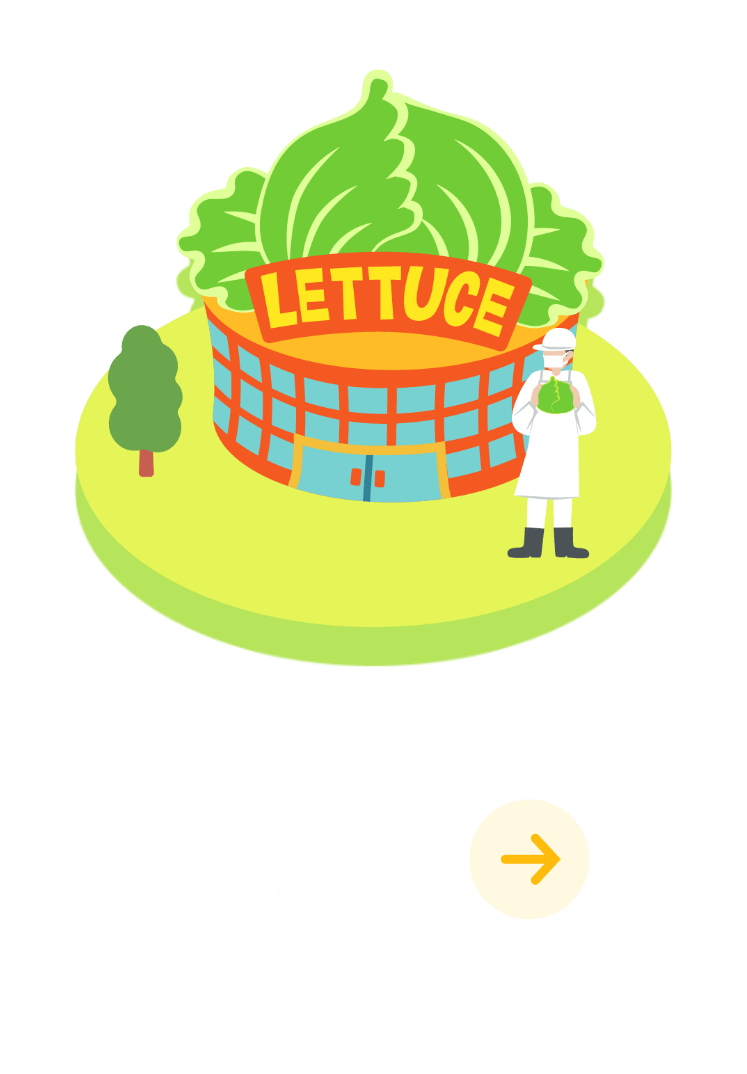The image size is (747, 1074).
Task: Click the farmer's white hat
Action: tap(560, 338)
